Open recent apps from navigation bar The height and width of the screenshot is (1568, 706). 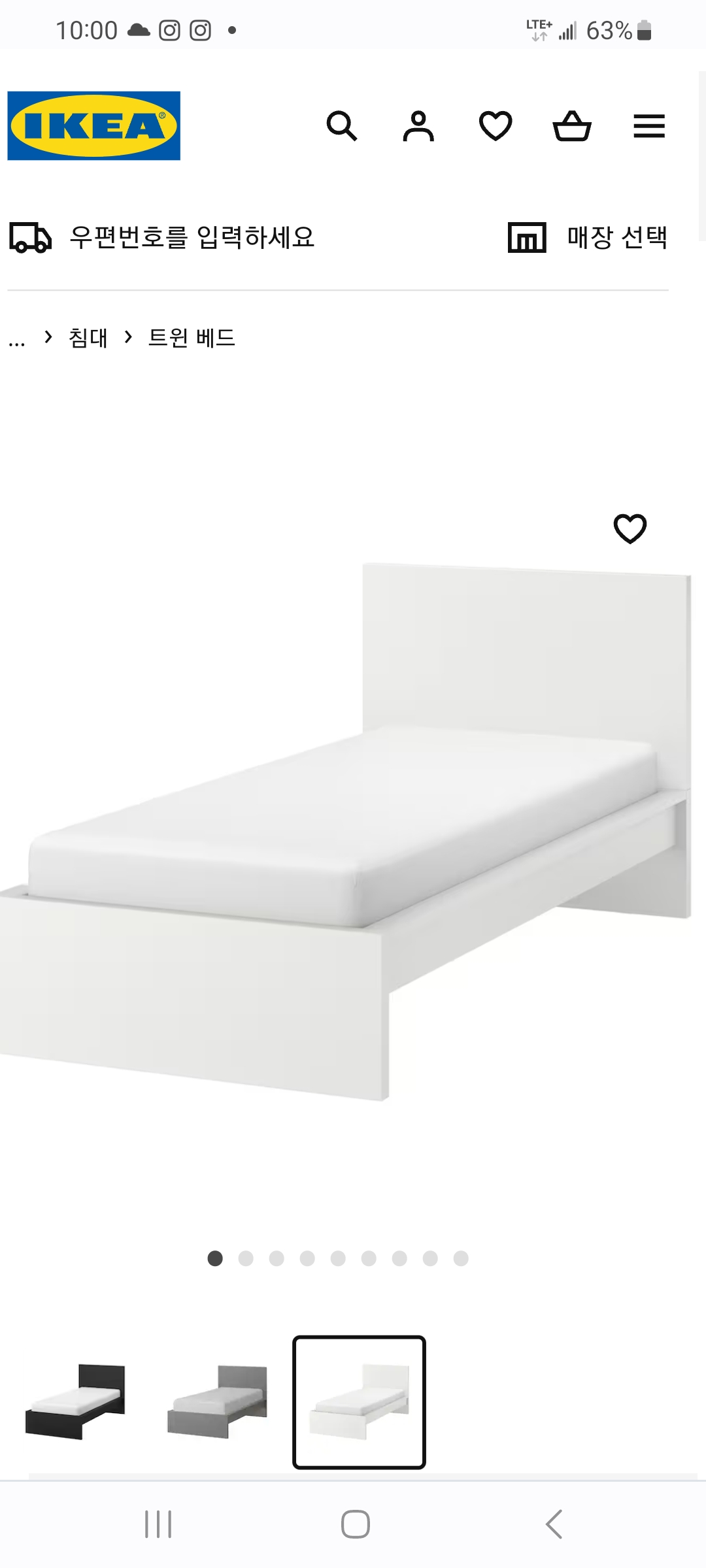pyautogui.click(x=158, y=1524)
